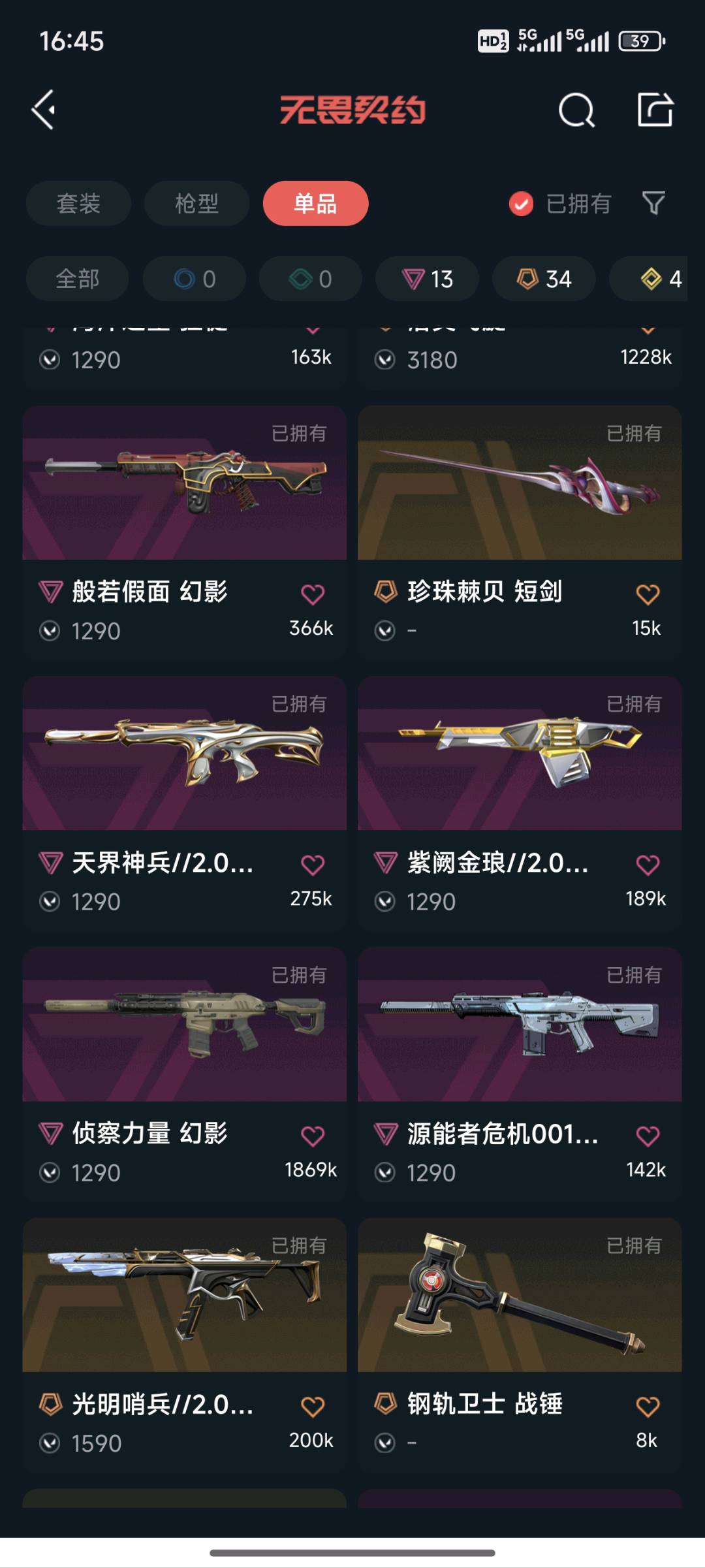Share this page via the share icon
The image size is (705, 1568).
tap(655, 110)
